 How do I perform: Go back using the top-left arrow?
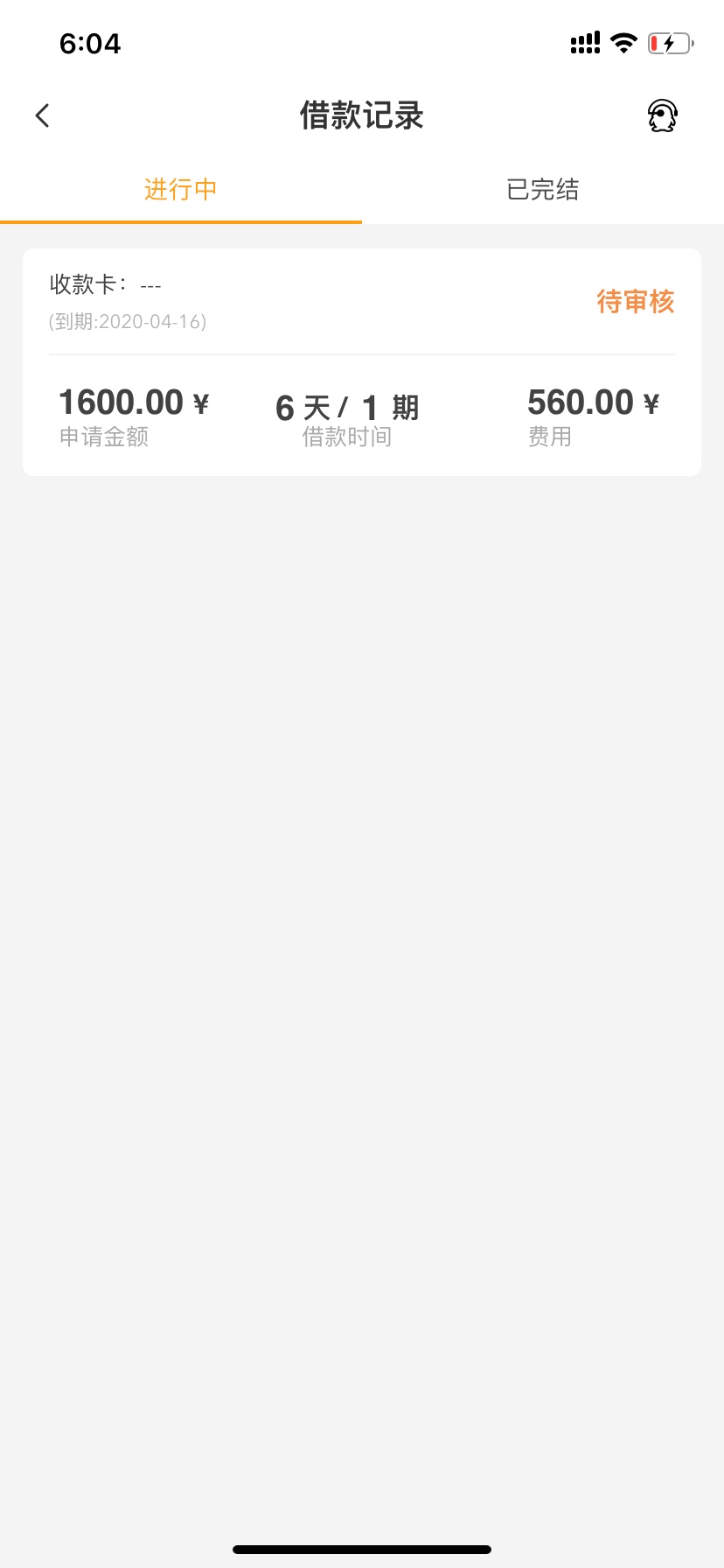42,115
